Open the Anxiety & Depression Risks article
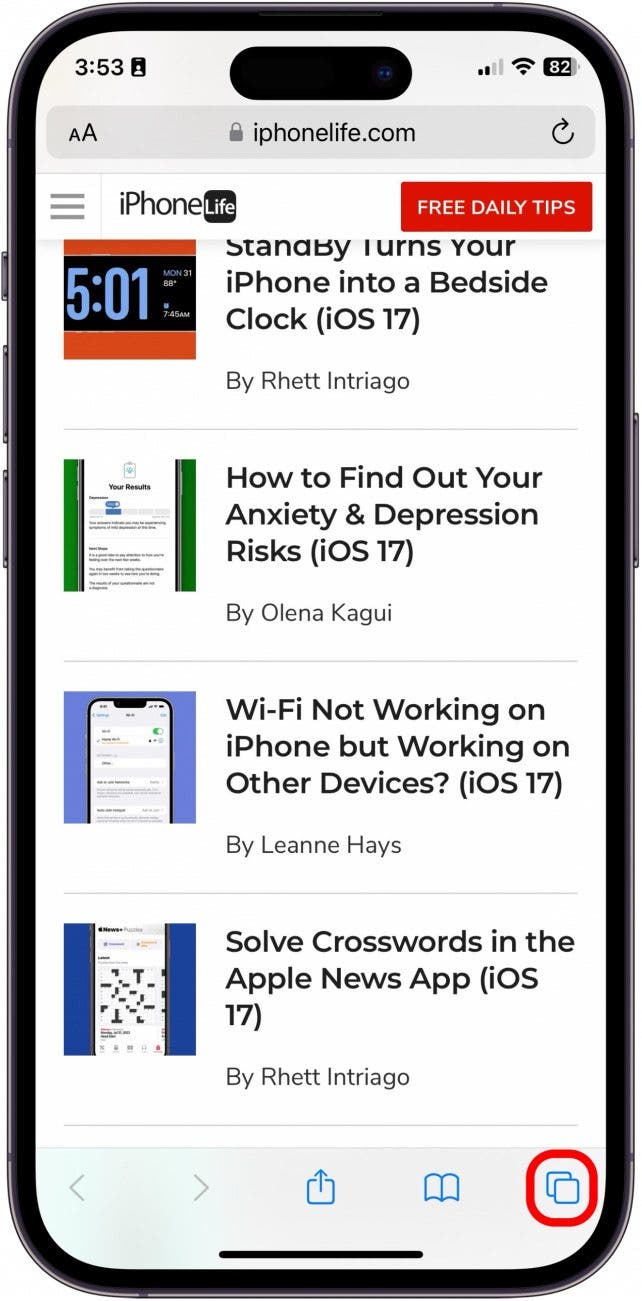The height and width of the screenshot is (1301, 642). tap(384, 514)
